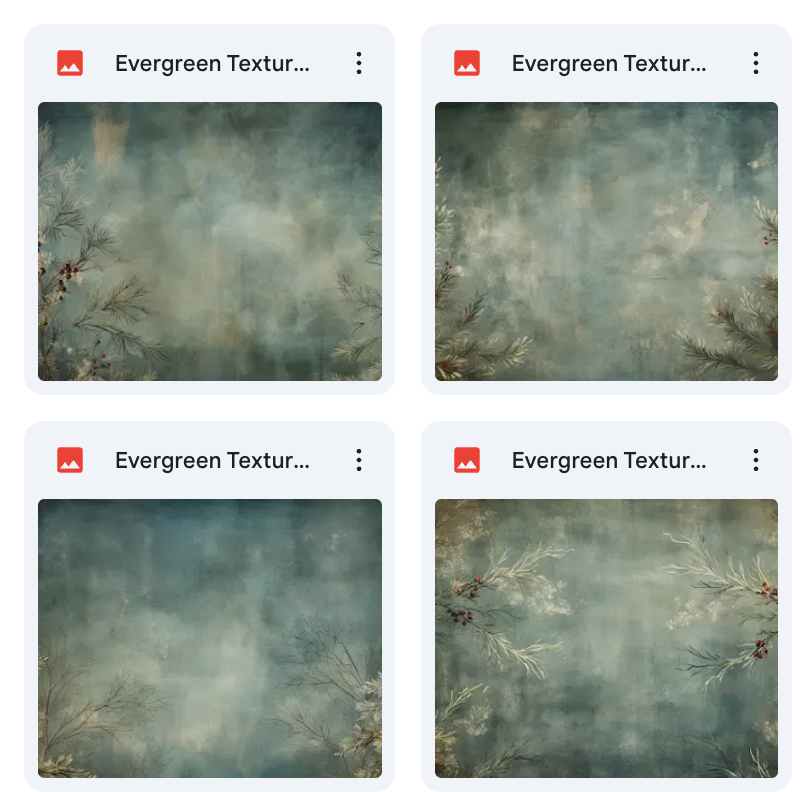The height and width of the screenshot is (792, 810).
Task: Open the Evergreen Texture file with bare twig branches
Action: (x=209, y=638)
